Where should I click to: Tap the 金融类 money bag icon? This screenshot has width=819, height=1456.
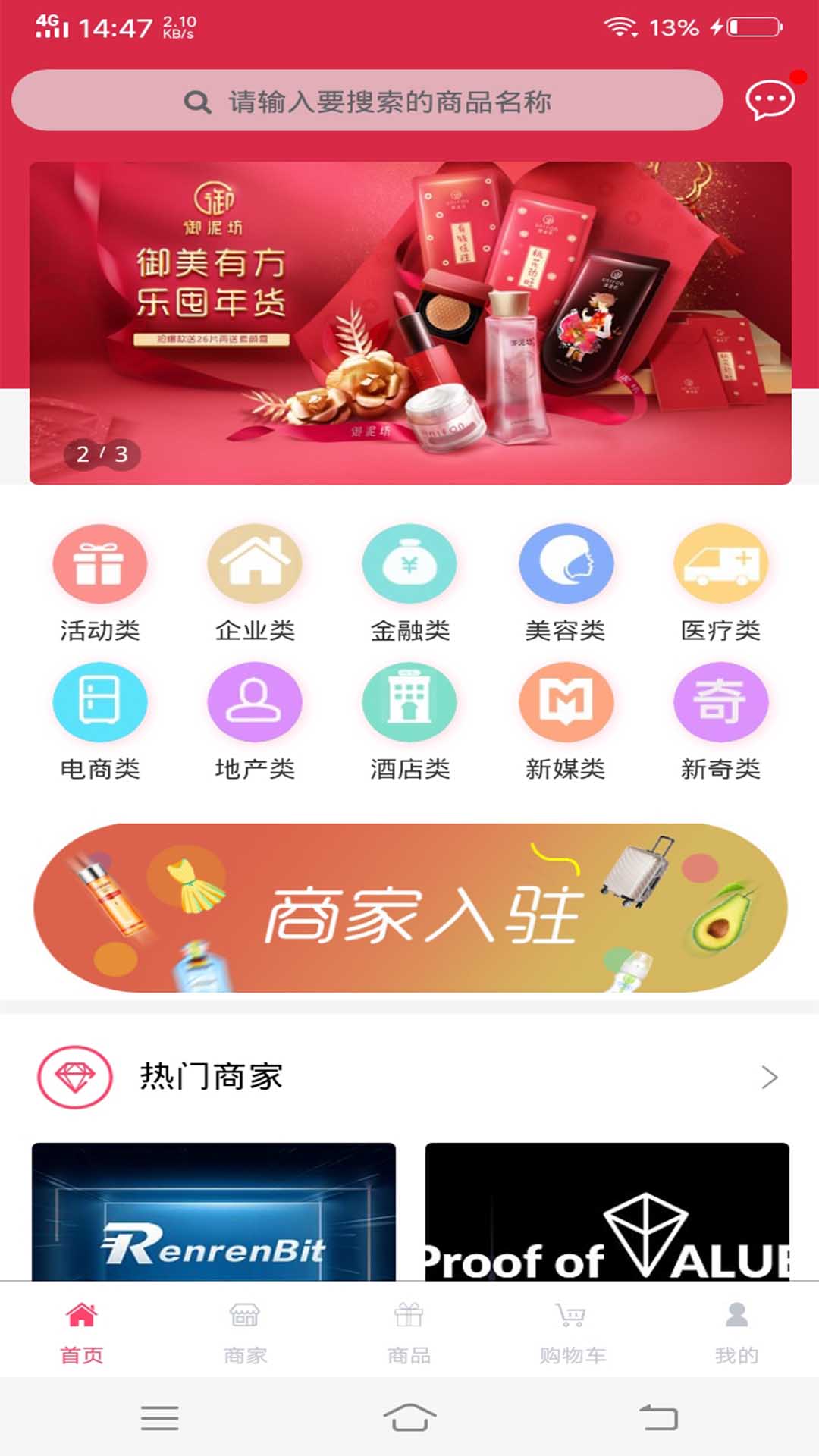pyautogui.click(x=410, y=565)
